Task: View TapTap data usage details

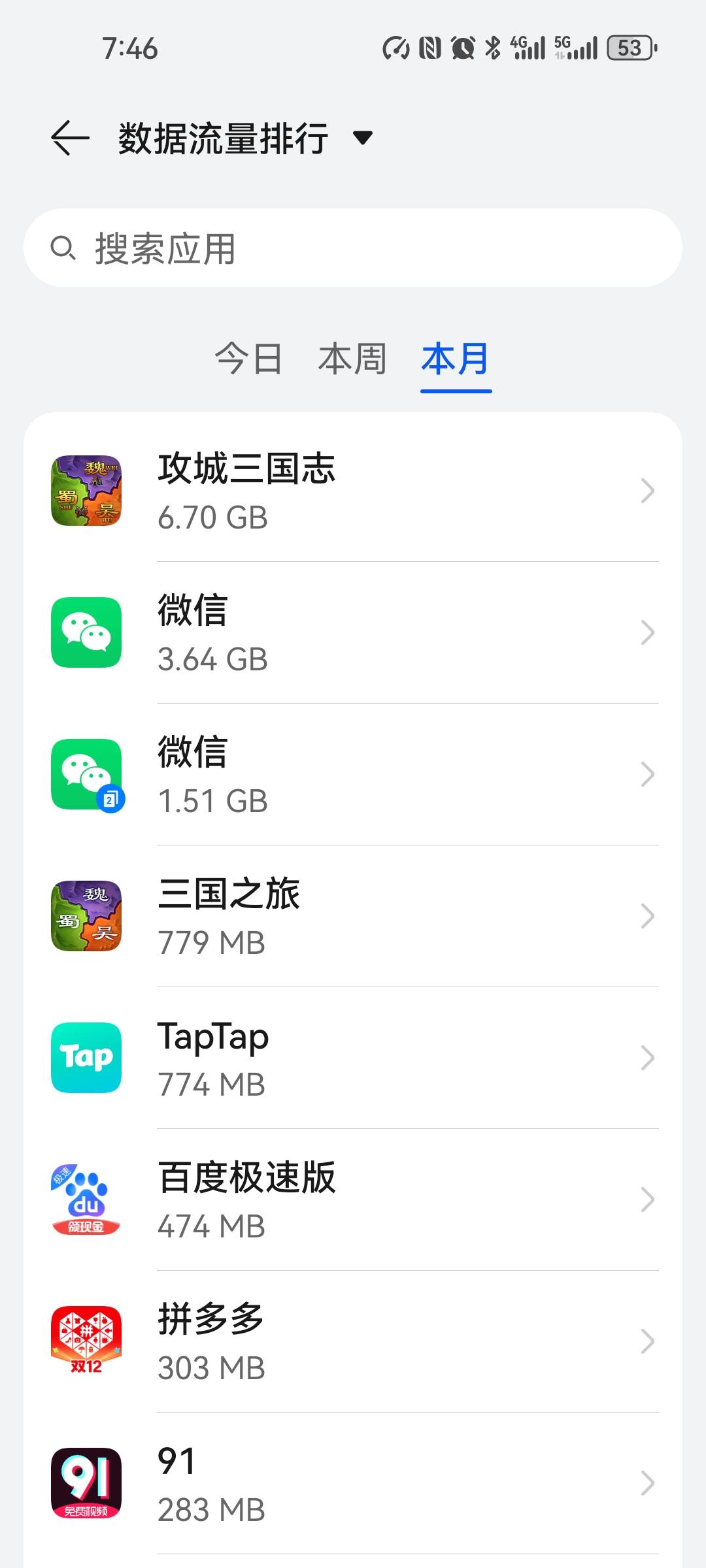Action: (353, 1058)
